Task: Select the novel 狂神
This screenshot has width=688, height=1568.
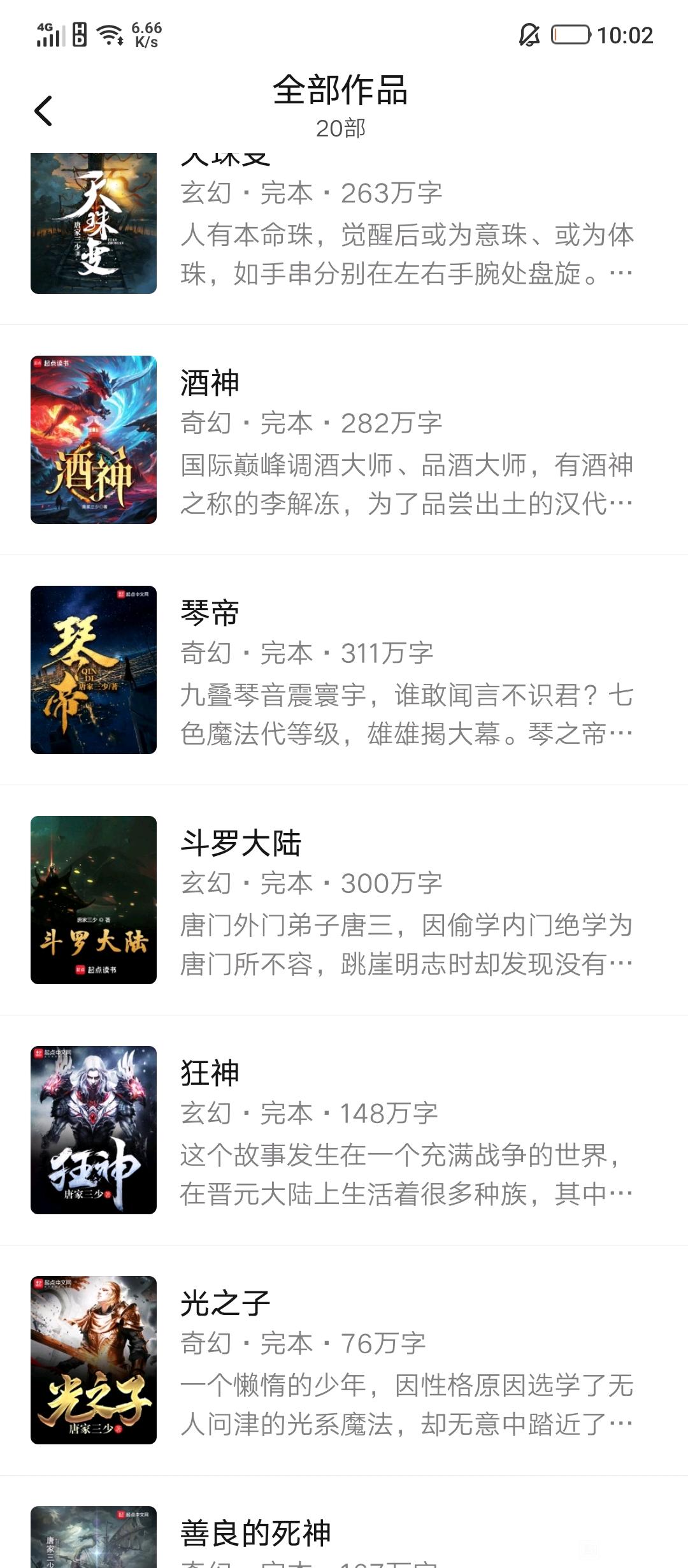Action: [x=344, y=1130]
